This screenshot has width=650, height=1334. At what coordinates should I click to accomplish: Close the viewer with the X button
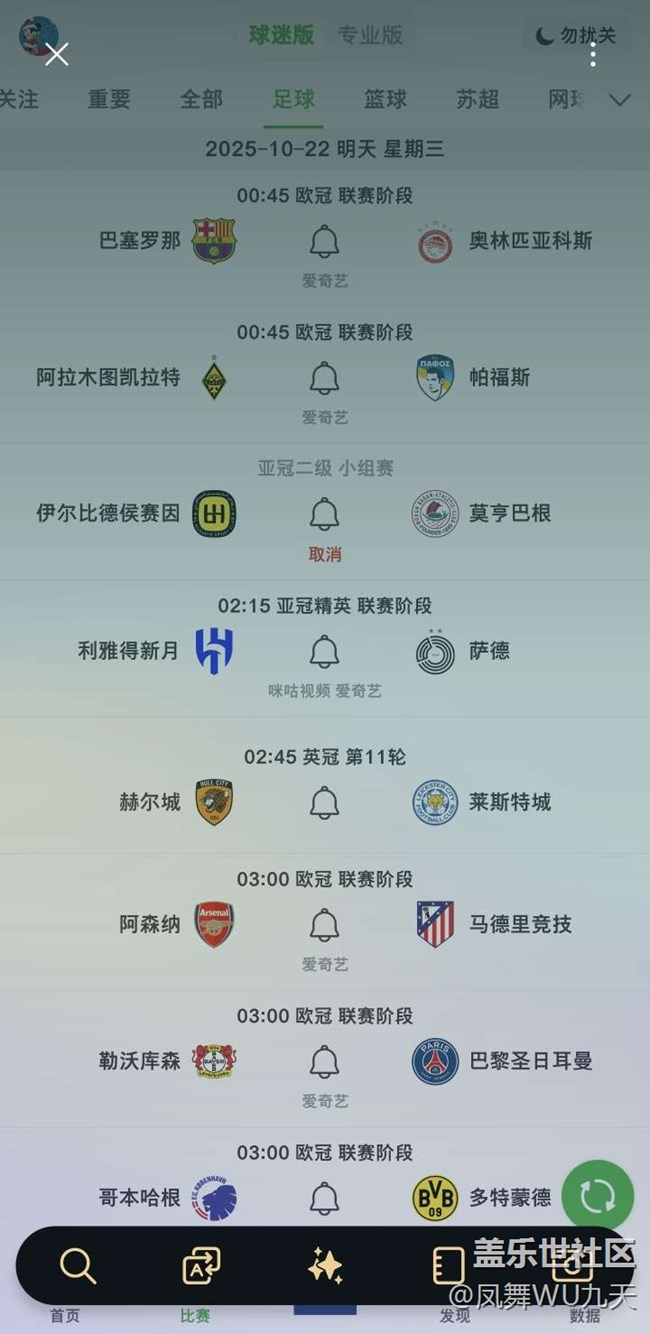pyautogui.click(x=56, y=54)
